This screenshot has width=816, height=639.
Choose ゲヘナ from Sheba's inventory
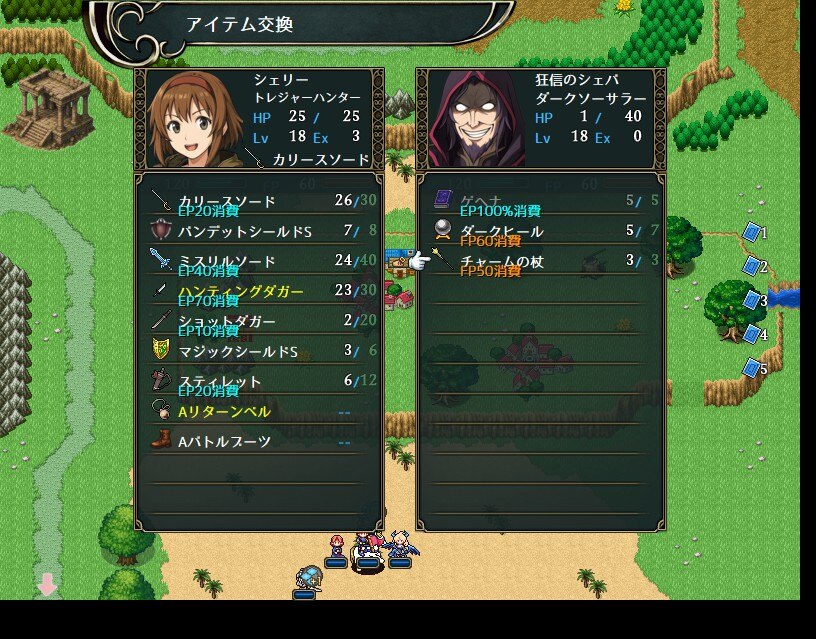541,201
